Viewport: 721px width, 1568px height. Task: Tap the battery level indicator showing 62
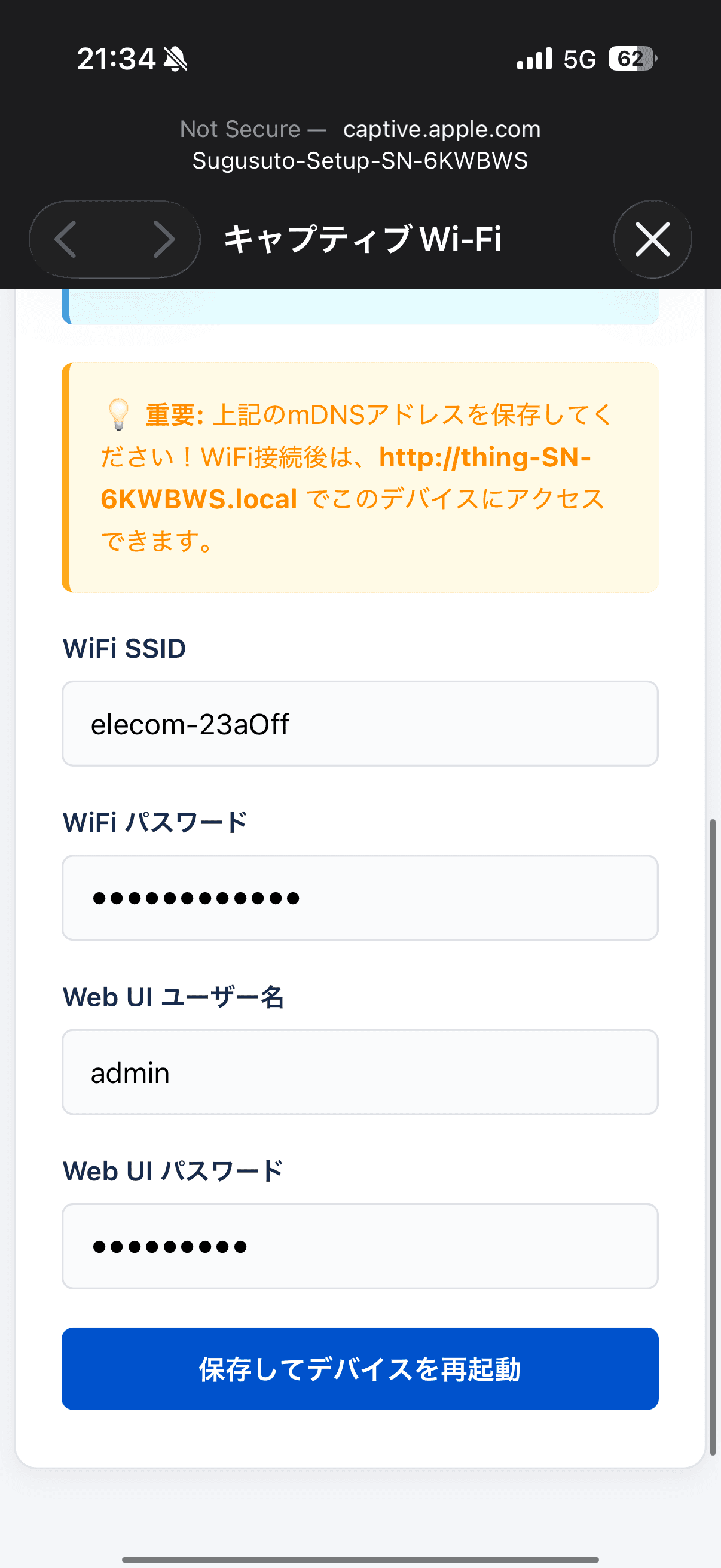[x=630, y=58]
